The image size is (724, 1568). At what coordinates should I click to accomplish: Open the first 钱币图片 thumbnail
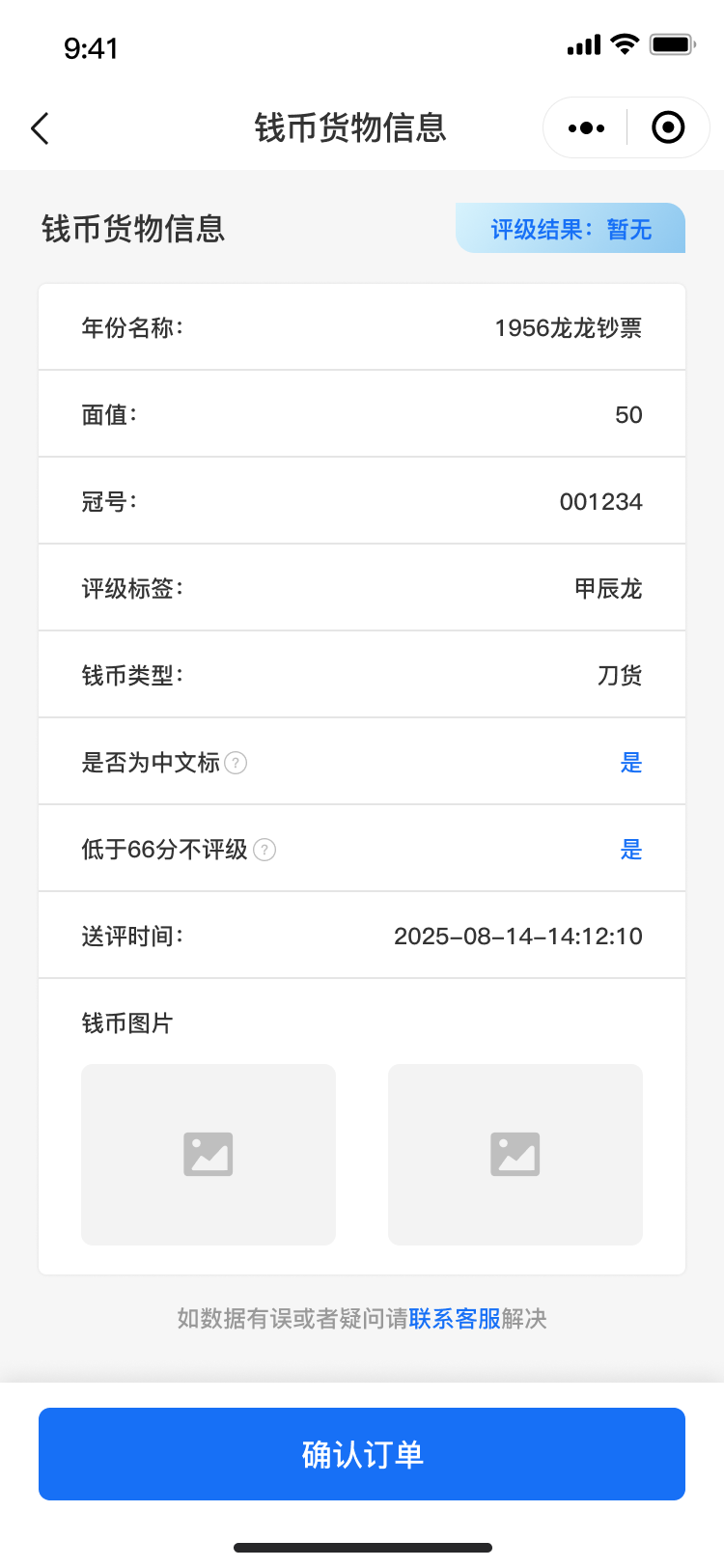pyautogui.click(x=209, y=1154)
